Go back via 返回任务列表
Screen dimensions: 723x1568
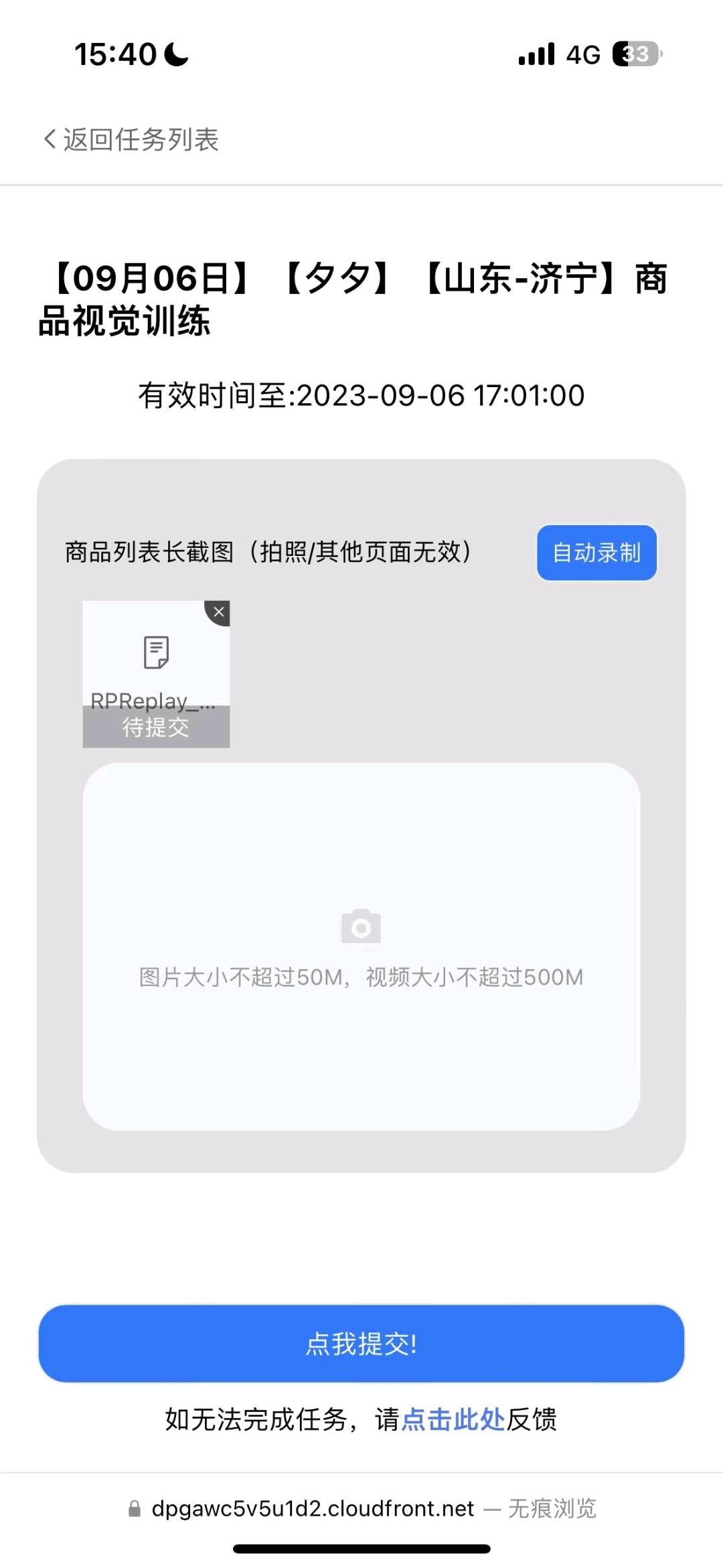(132, 140)
